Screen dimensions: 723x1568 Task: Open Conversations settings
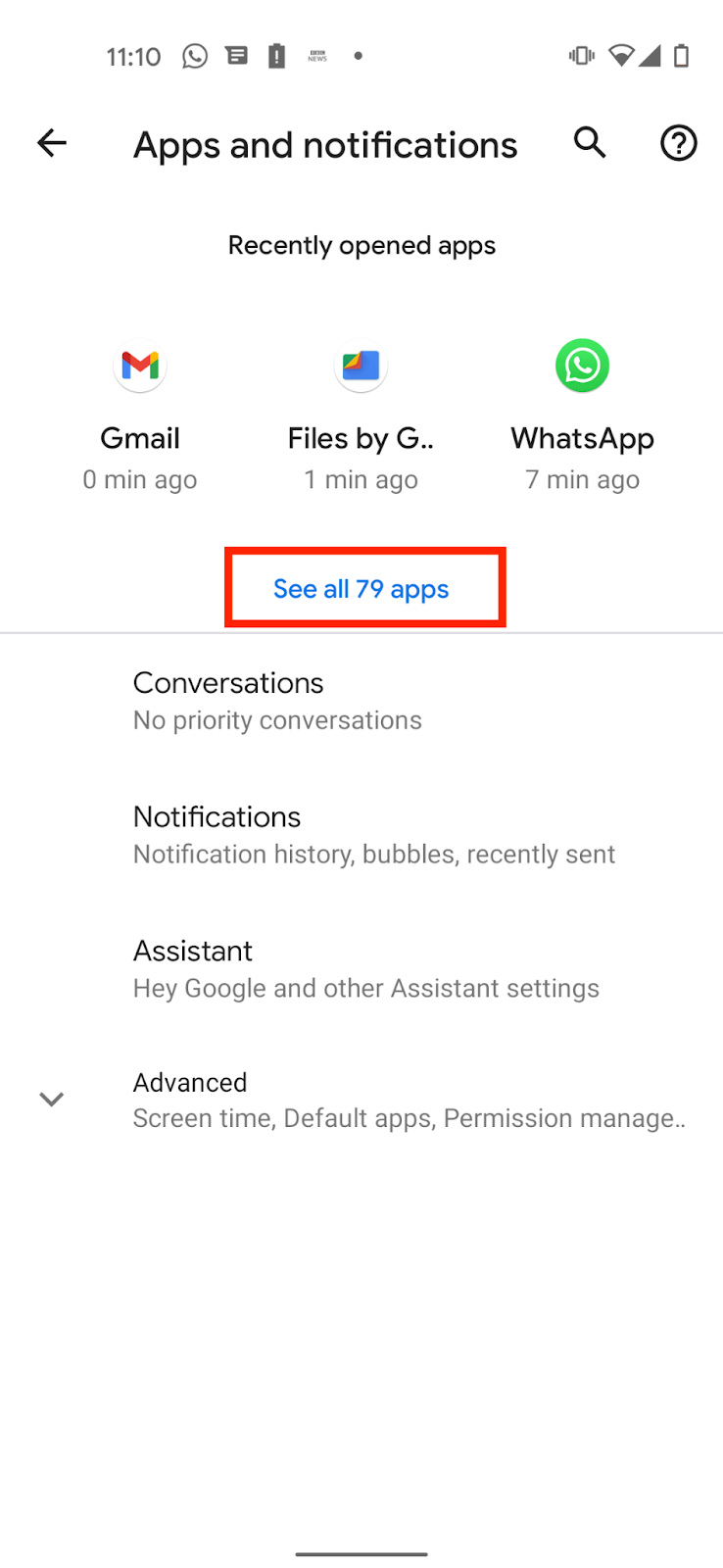click(x=277, y=701)
